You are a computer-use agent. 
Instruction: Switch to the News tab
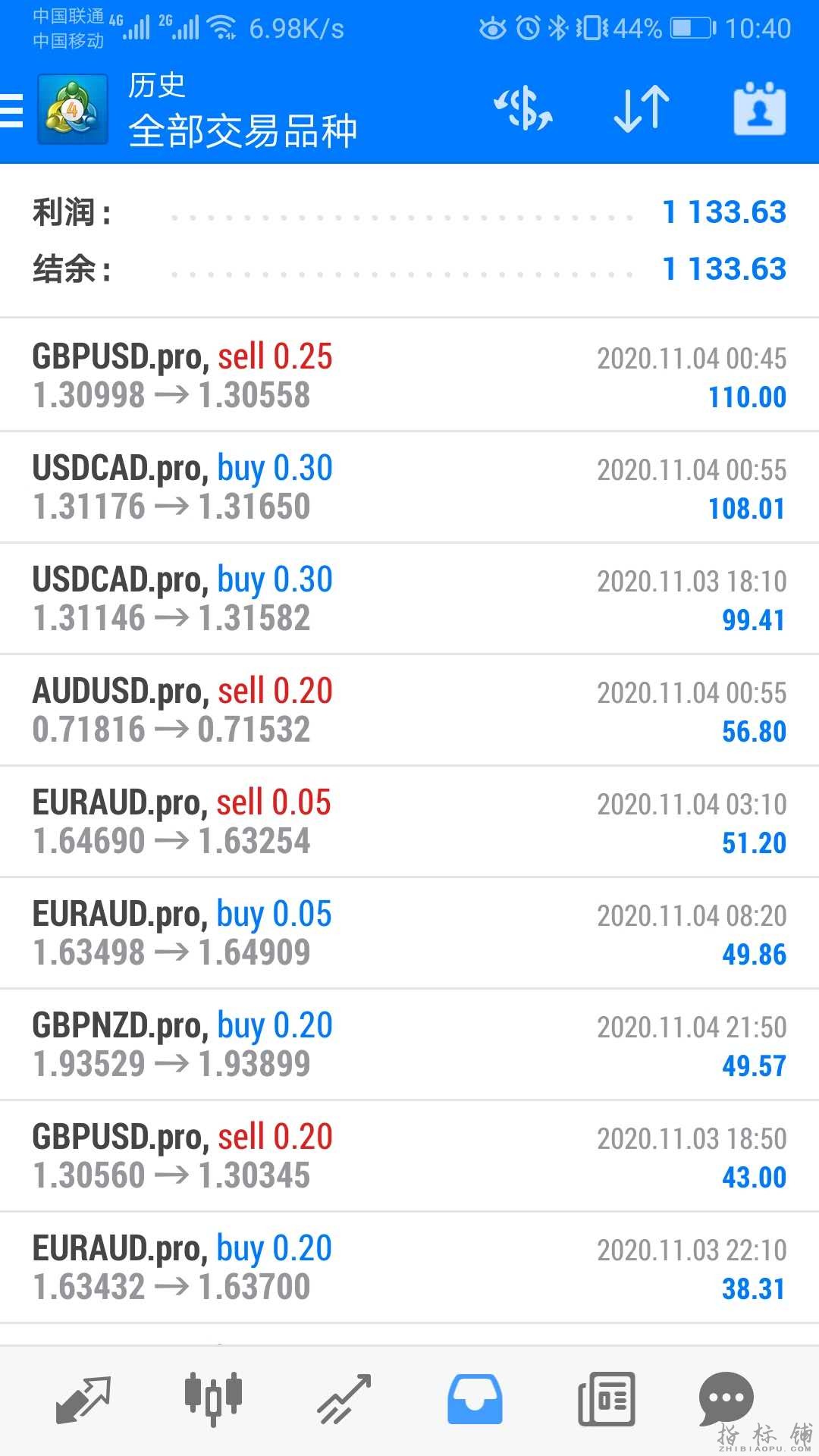click(x=607, y=1399)
